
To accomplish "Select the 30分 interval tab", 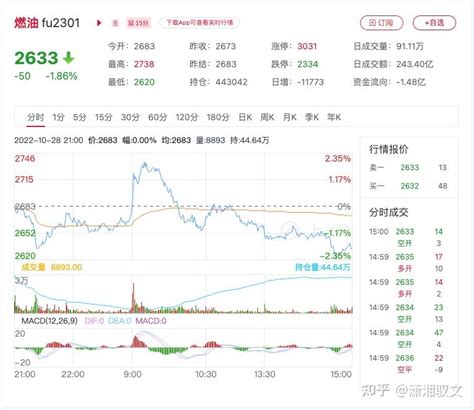I will tap(130, 117).
